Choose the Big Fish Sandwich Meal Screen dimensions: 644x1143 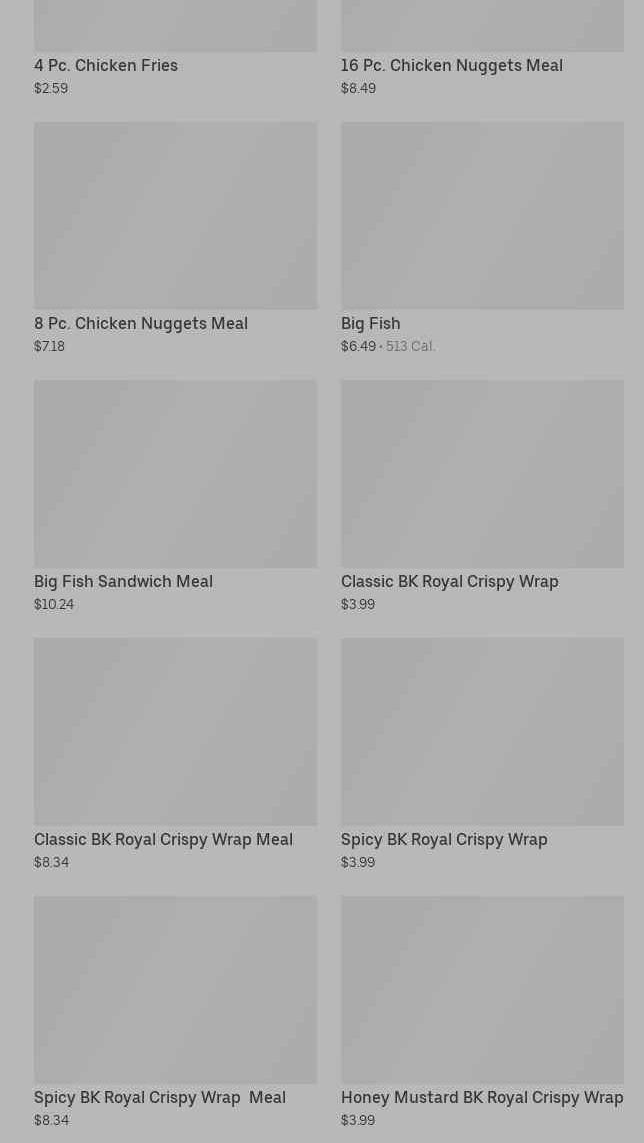point(175,494)
